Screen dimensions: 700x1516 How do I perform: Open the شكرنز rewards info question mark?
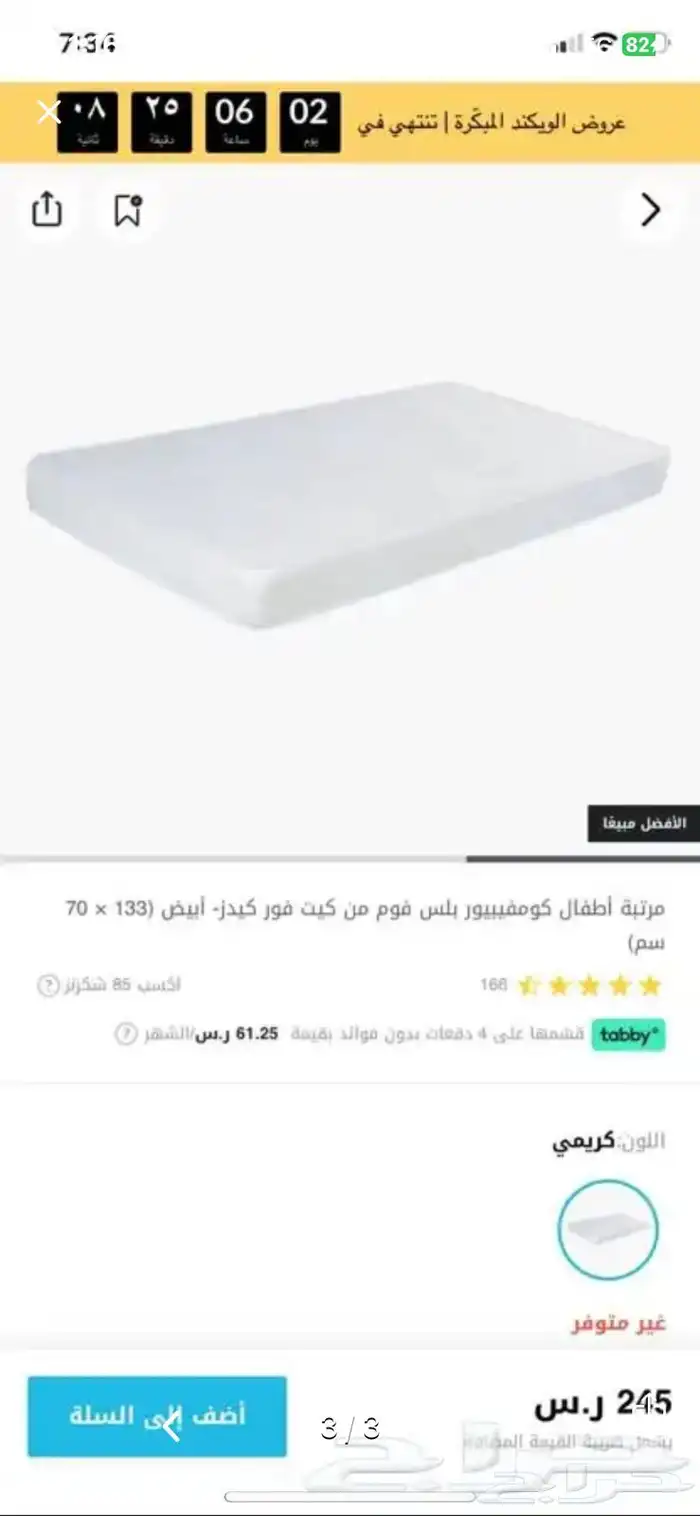48,985
